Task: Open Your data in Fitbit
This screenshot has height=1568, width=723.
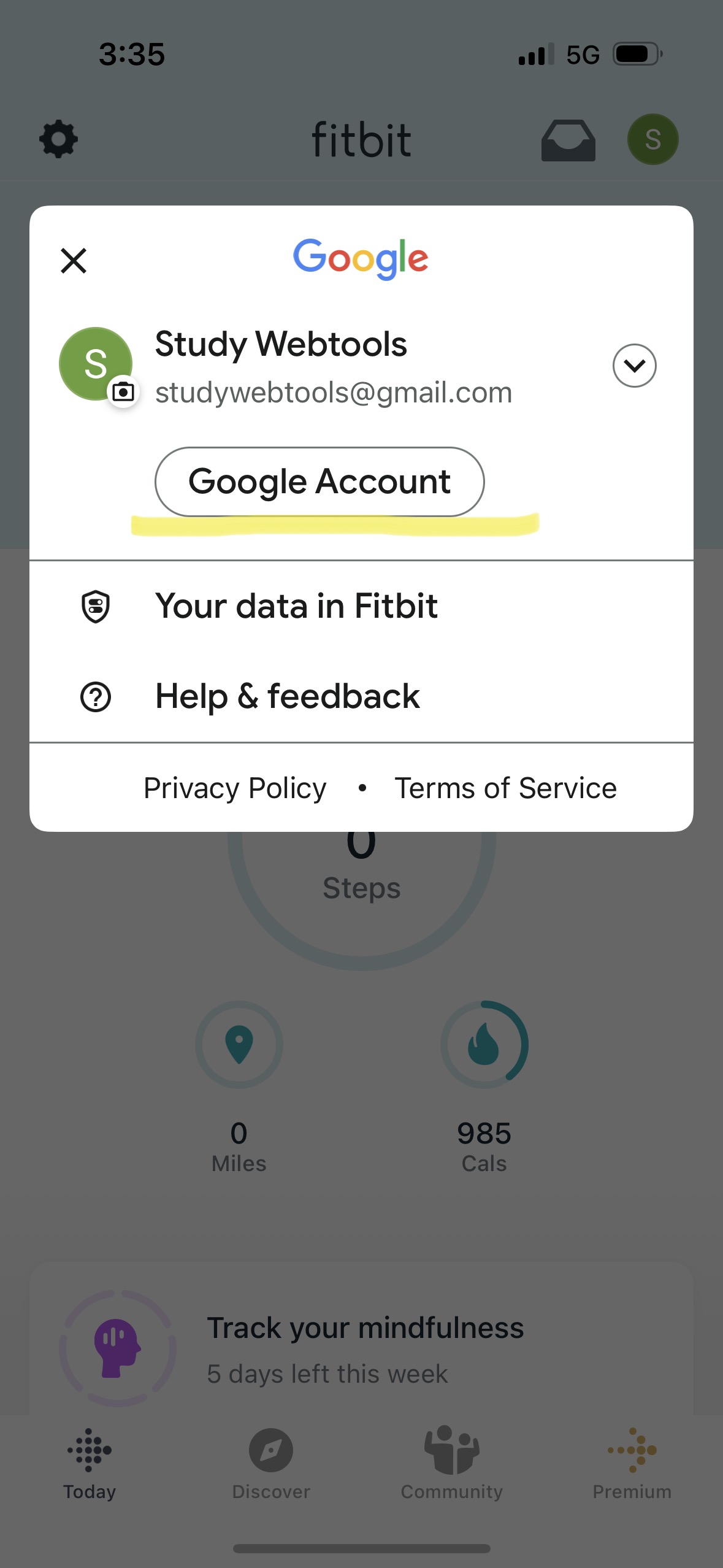Action: click(x=361, y=606)
